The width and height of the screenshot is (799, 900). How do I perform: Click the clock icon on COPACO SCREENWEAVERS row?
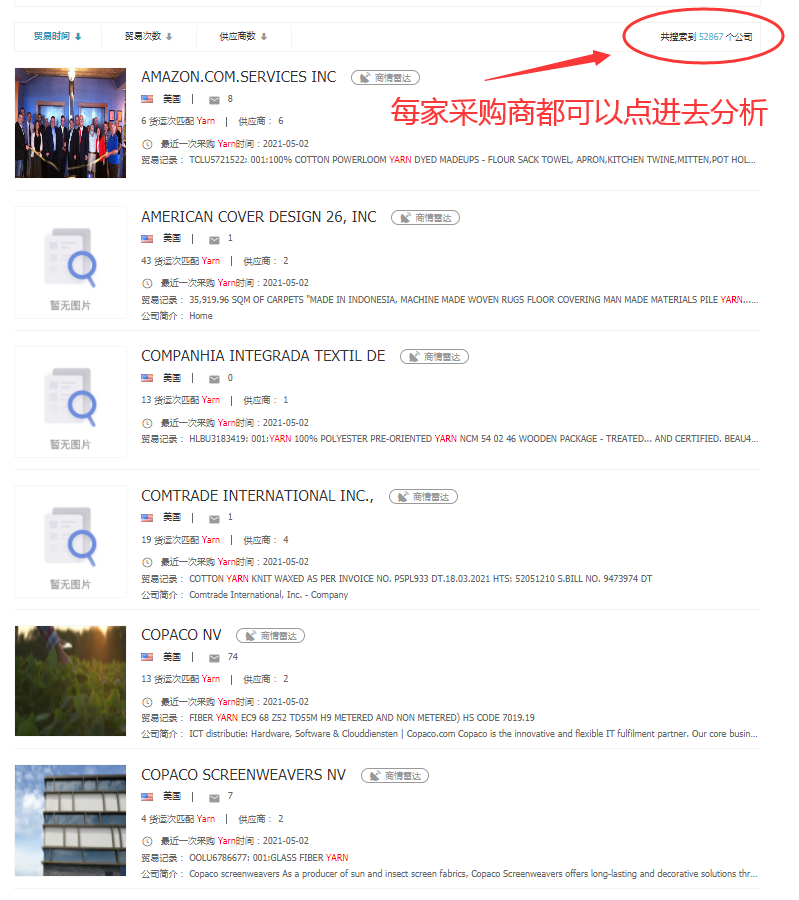point(145,841)
